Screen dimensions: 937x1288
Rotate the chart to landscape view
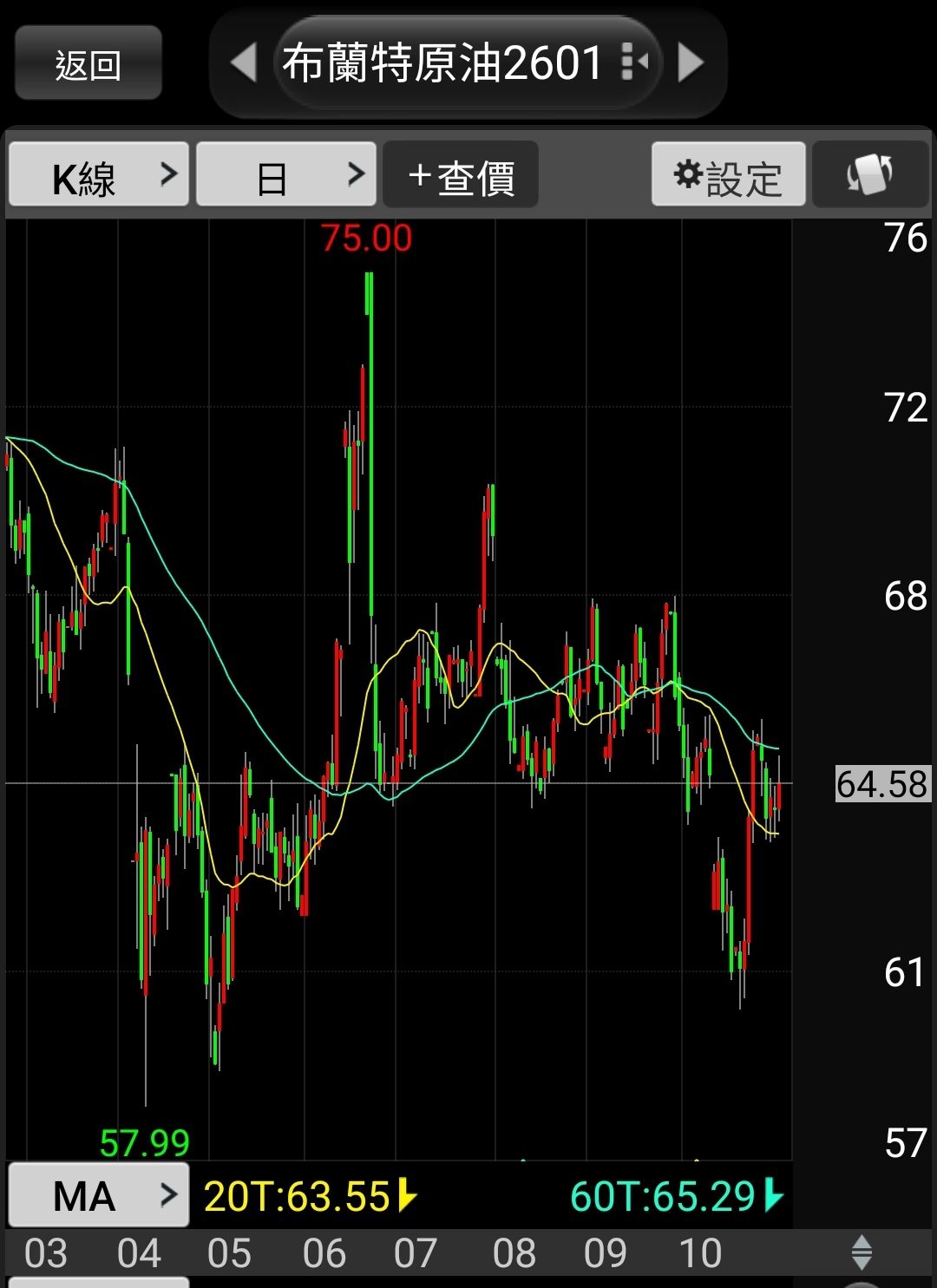point(870,175)
